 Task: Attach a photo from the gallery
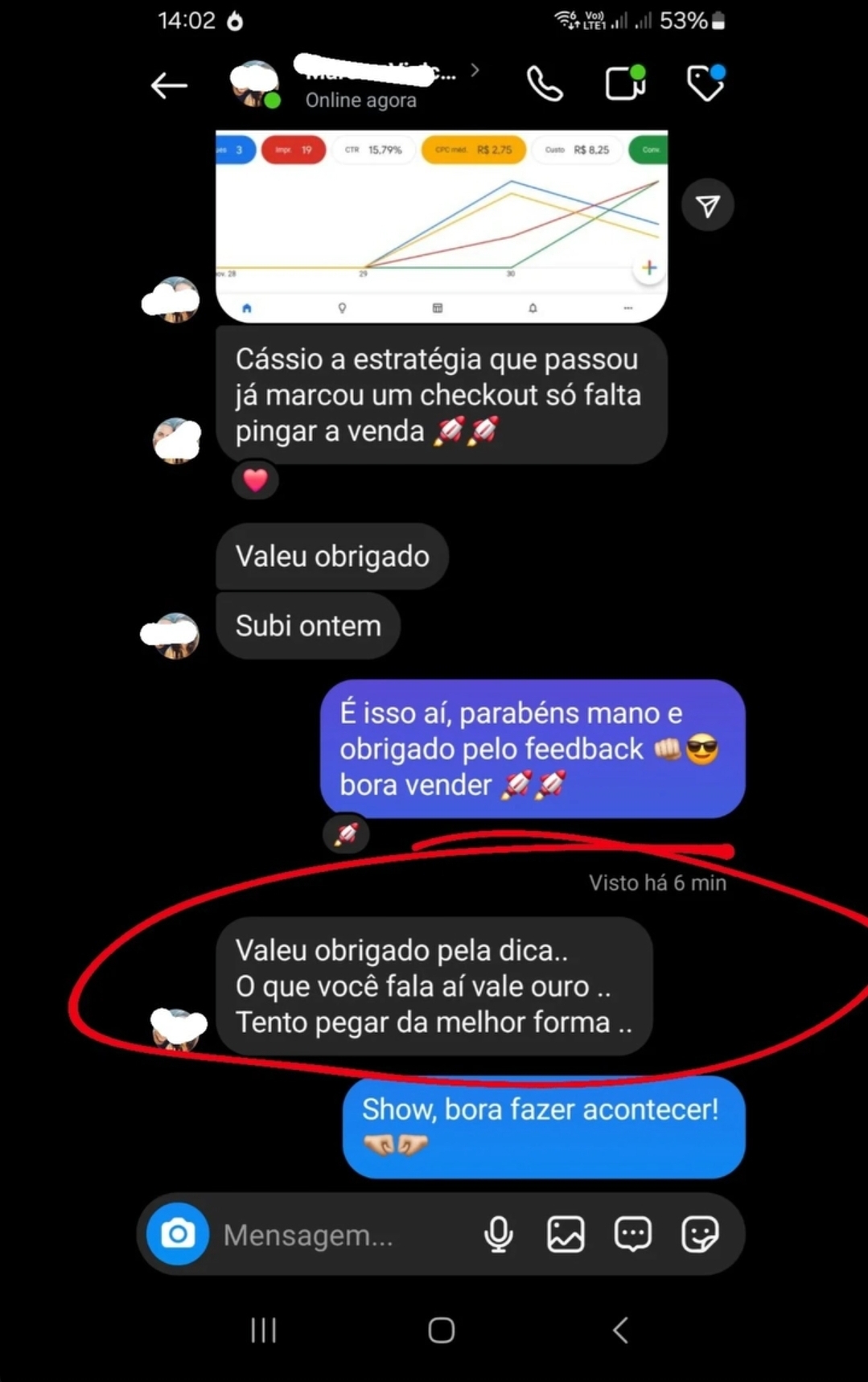(x=566, y=1234)
